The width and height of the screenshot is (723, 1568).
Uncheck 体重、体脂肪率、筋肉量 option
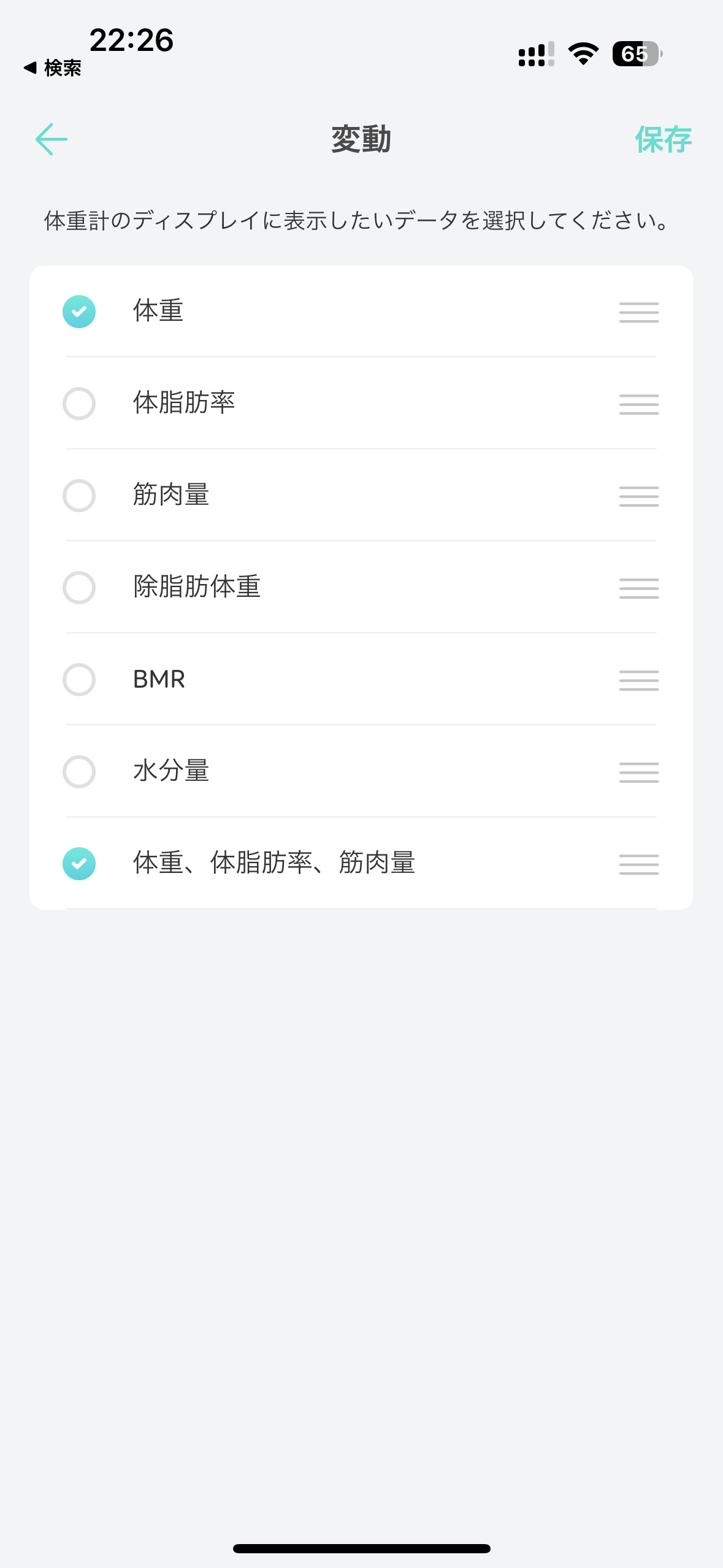point(79,864)
